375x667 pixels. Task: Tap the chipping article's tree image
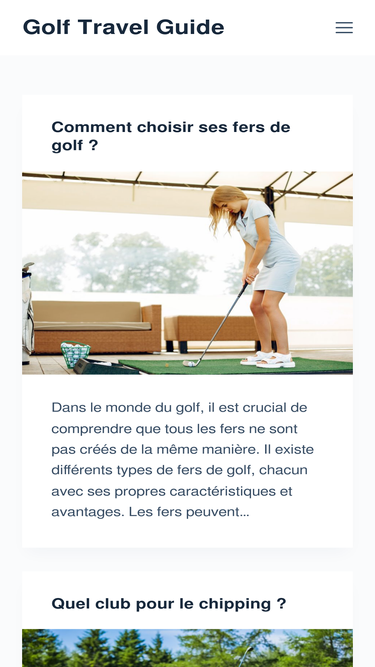click(x=188, y=648)
